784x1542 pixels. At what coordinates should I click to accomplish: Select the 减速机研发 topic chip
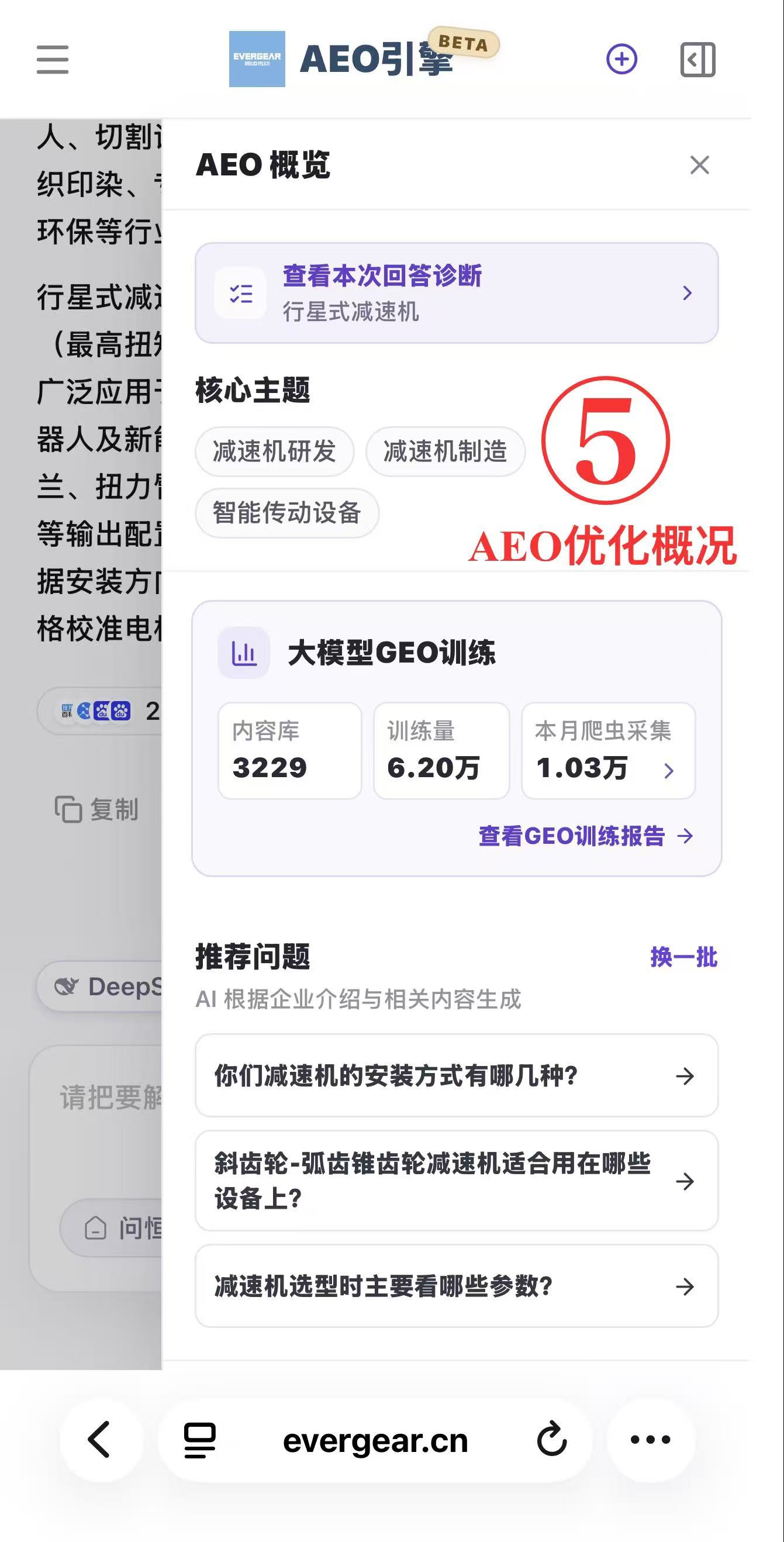[275, 451]
